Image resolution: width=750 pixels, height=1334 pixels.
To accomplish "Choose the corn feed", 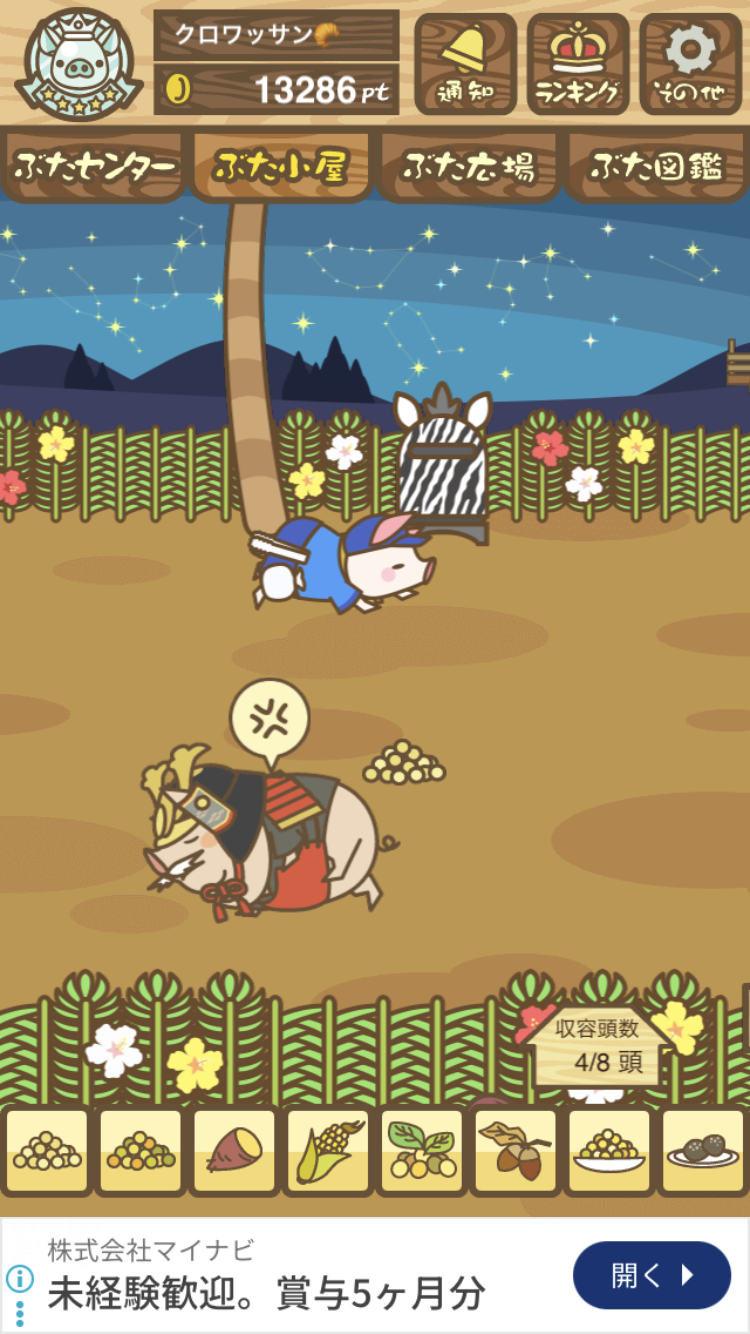I will tap(328, 1151).
